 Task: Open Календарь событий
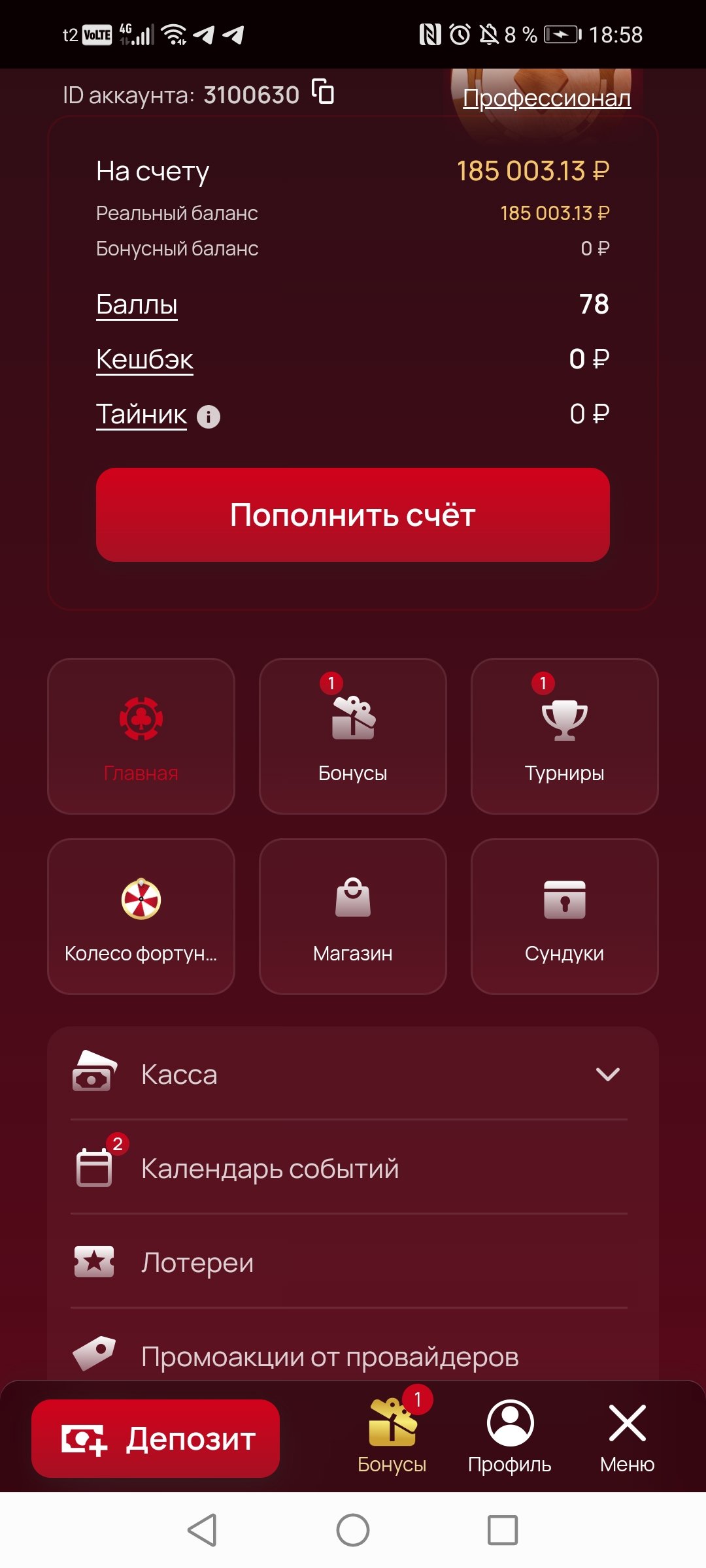(x=269, y=1169)
